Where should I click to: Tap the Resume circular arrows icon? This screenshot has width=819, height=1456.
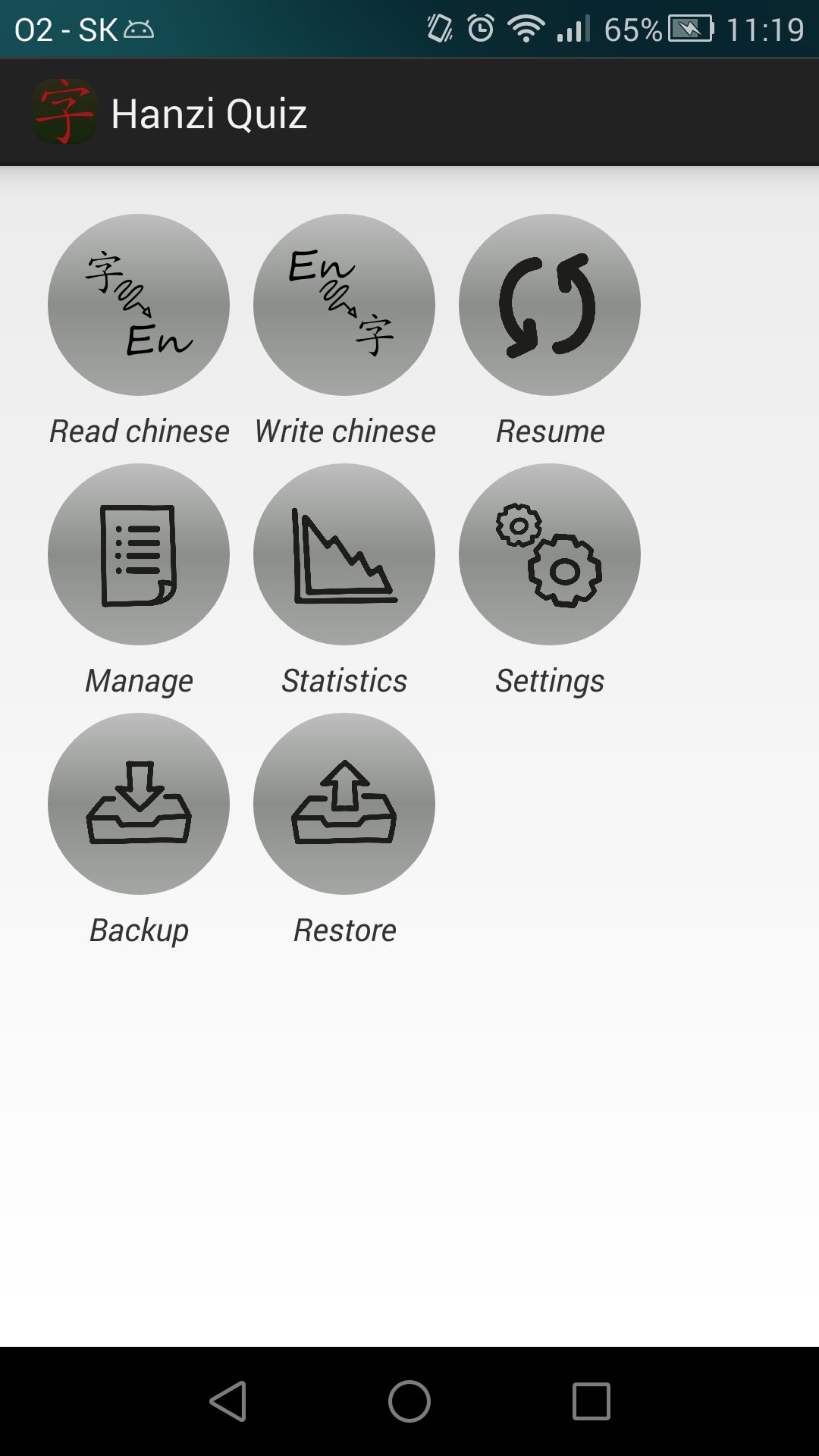pyautogui.click(x=550, y=305)
